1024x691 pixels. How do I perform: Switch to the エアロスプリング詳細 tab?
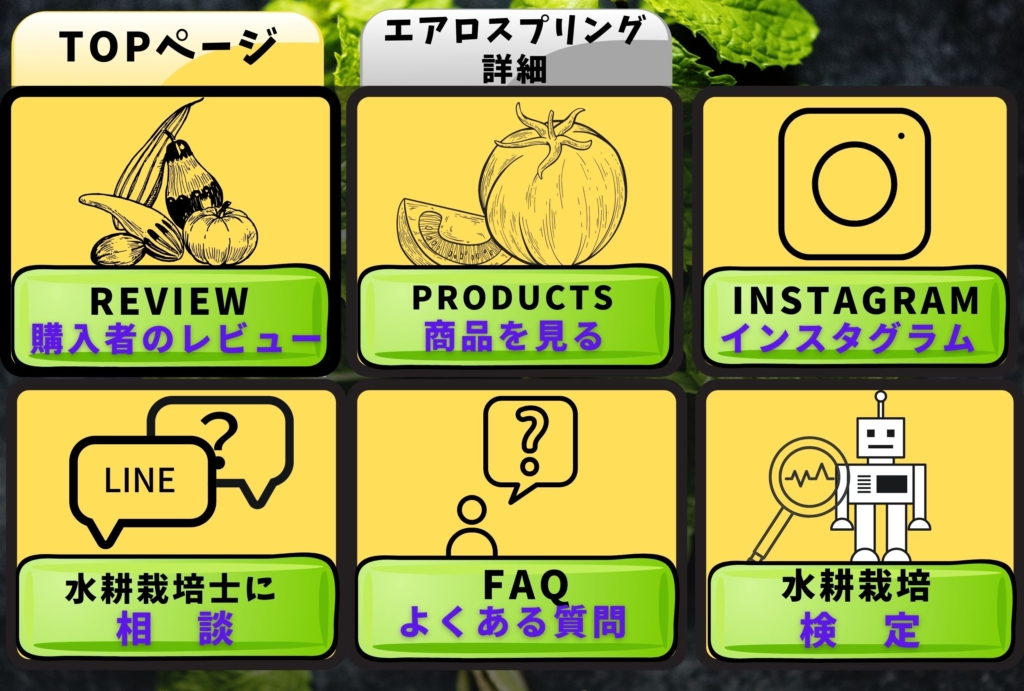coord(515,50)
